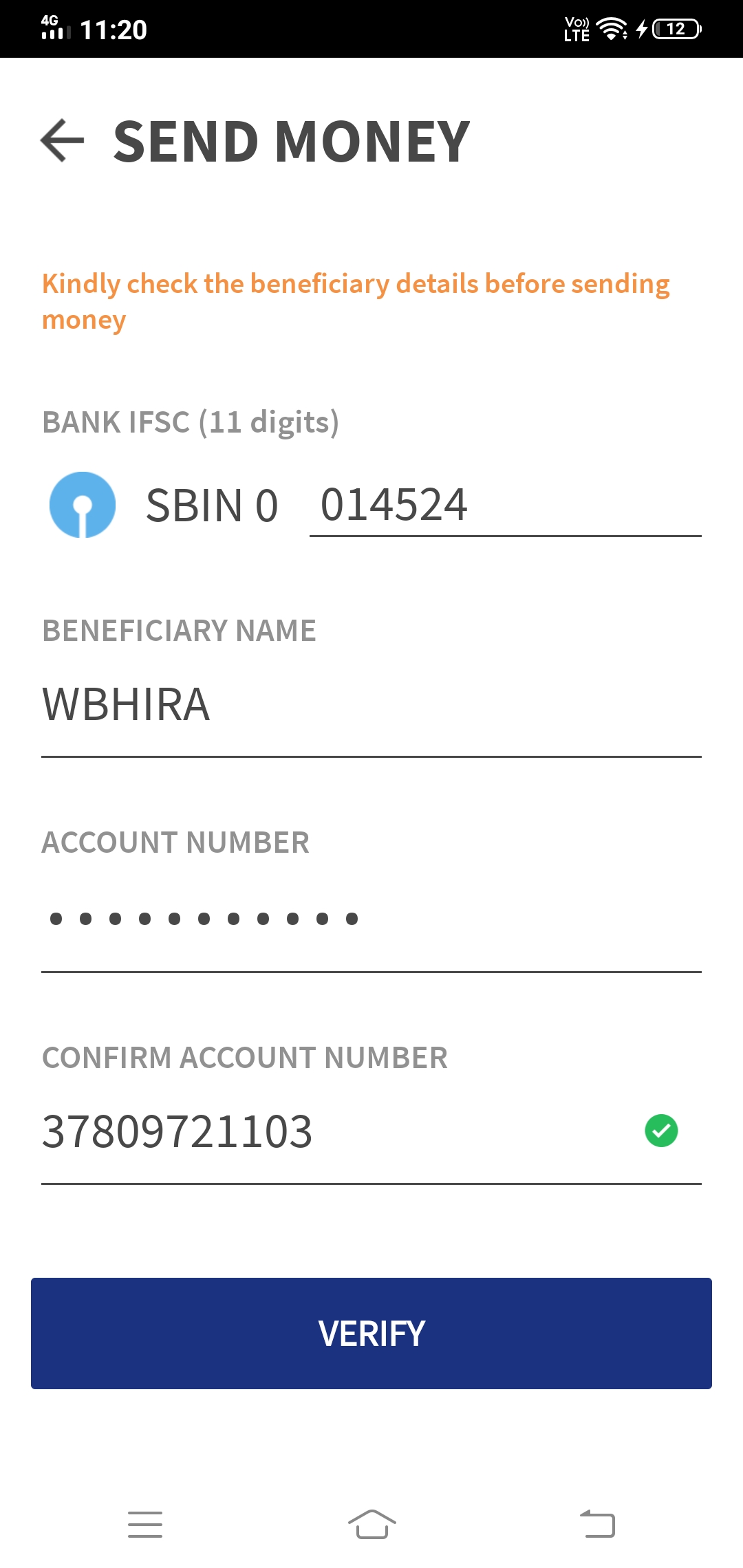Go back from Send Money screen
Viewport: 743px width, 1568px height.
pos(63,141)
